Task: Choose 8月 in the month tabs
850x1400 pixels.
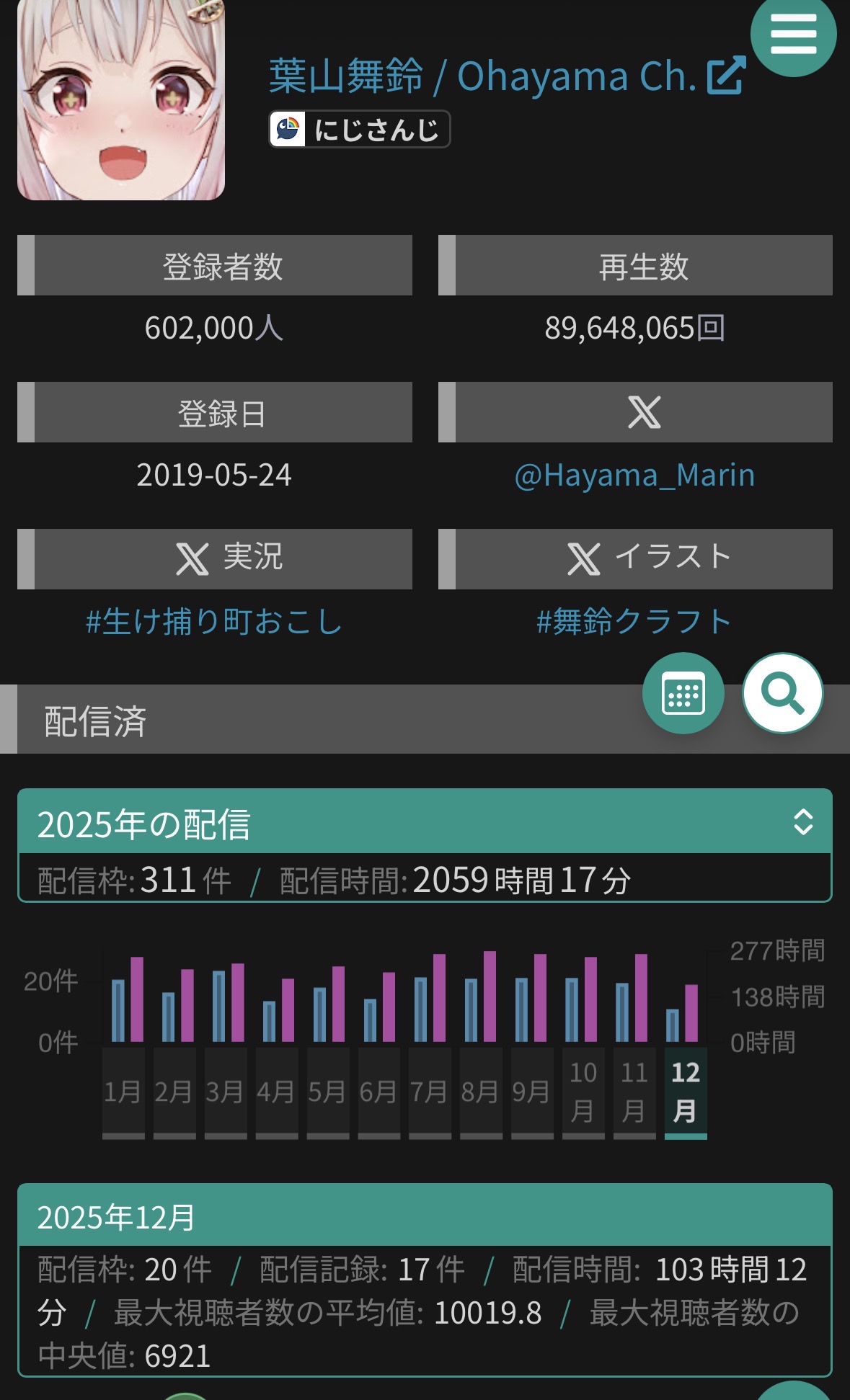Action: point(481,1092)
